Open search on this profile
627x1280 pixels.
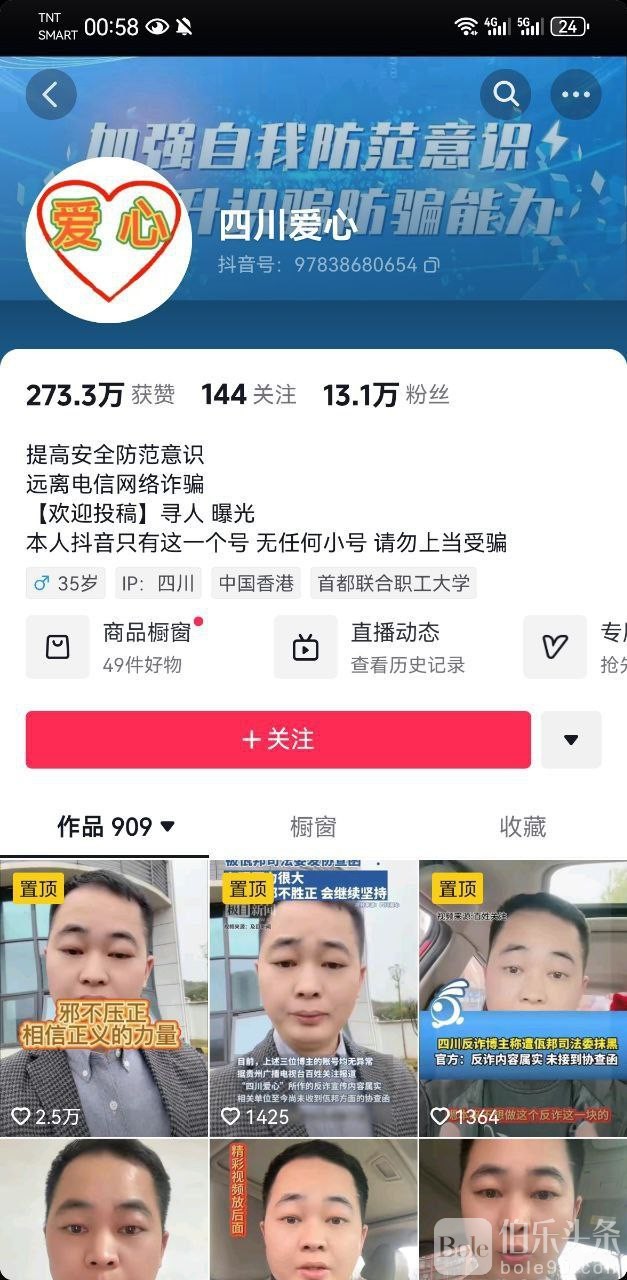pyautogui.click(x=505, y=95)
